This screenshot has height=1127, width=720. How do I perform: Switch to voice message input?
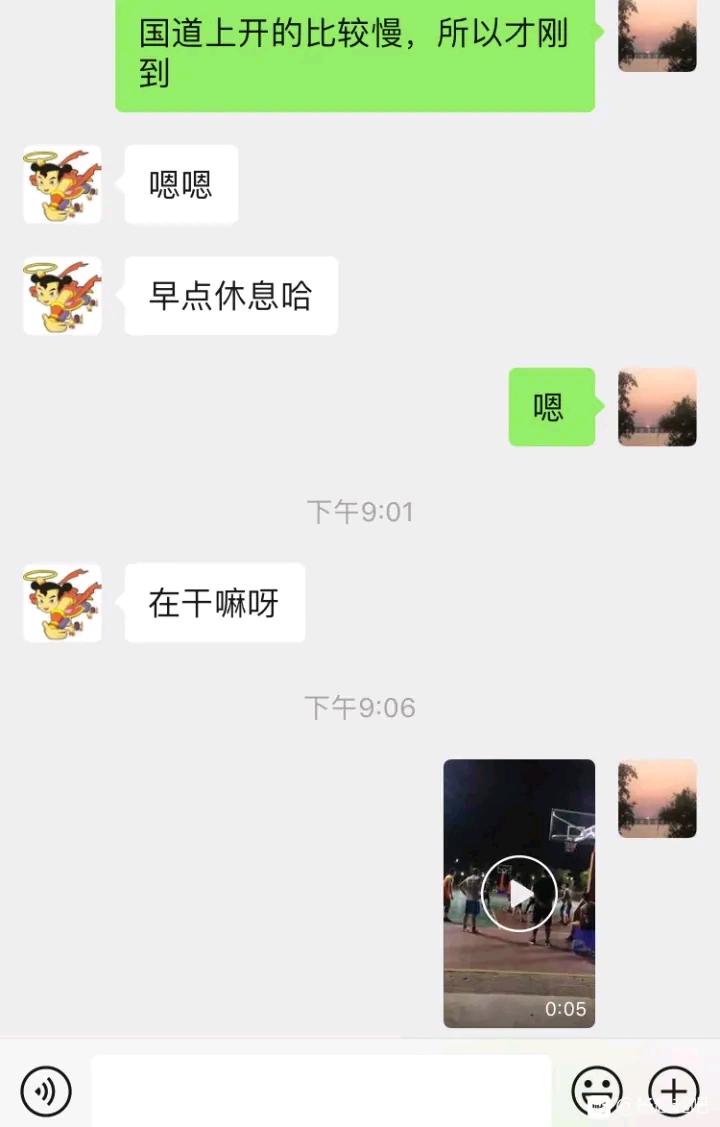click(46, 1090)
